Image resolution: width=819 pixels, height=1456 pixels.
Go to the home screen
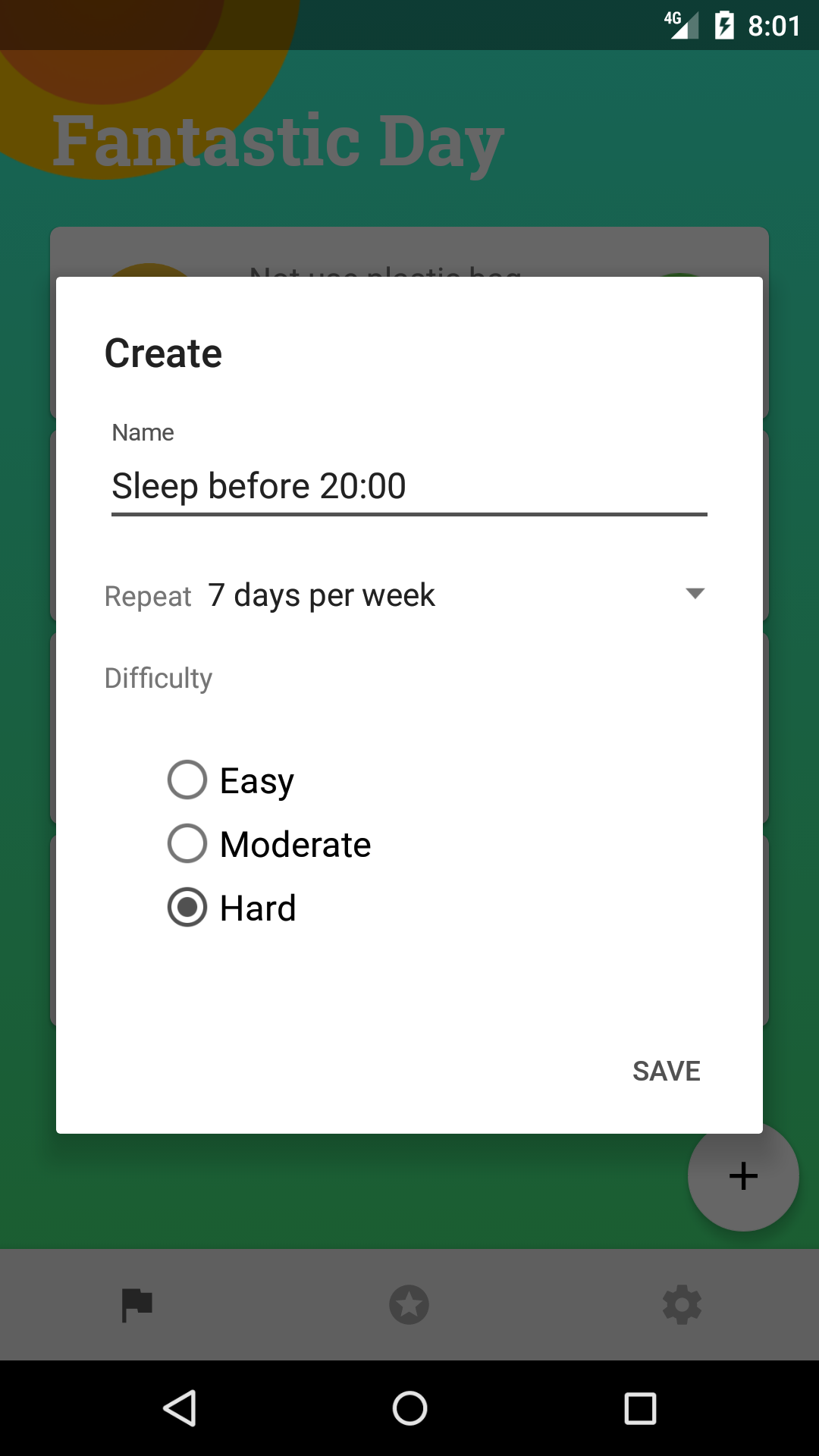point(409,1408)
